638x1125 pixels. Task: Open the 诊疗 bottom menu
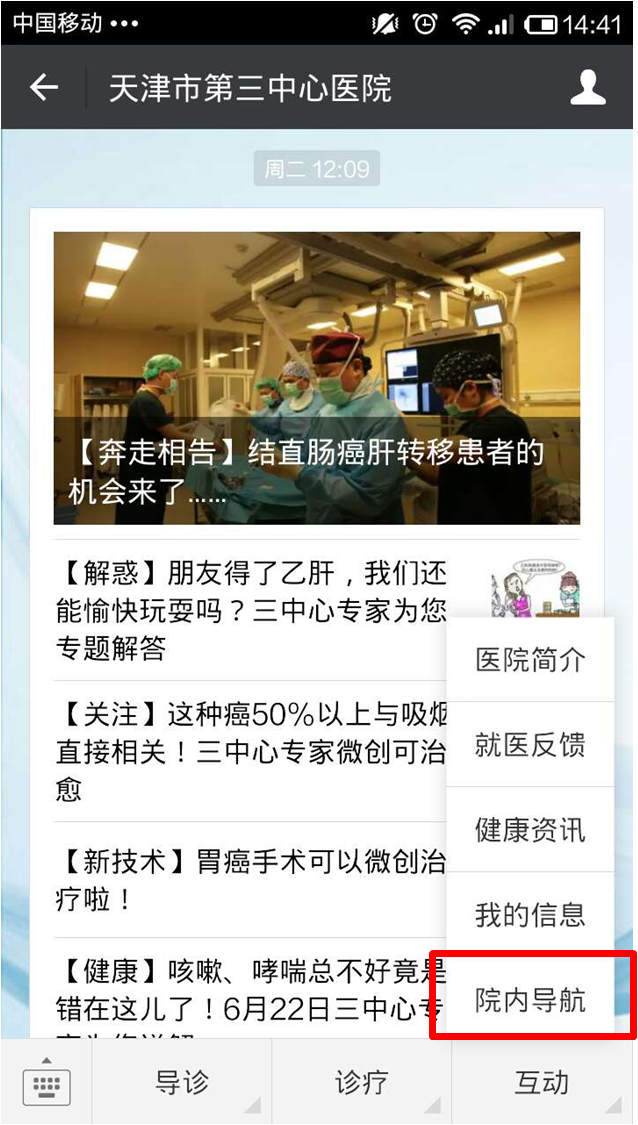[361, 1082]
